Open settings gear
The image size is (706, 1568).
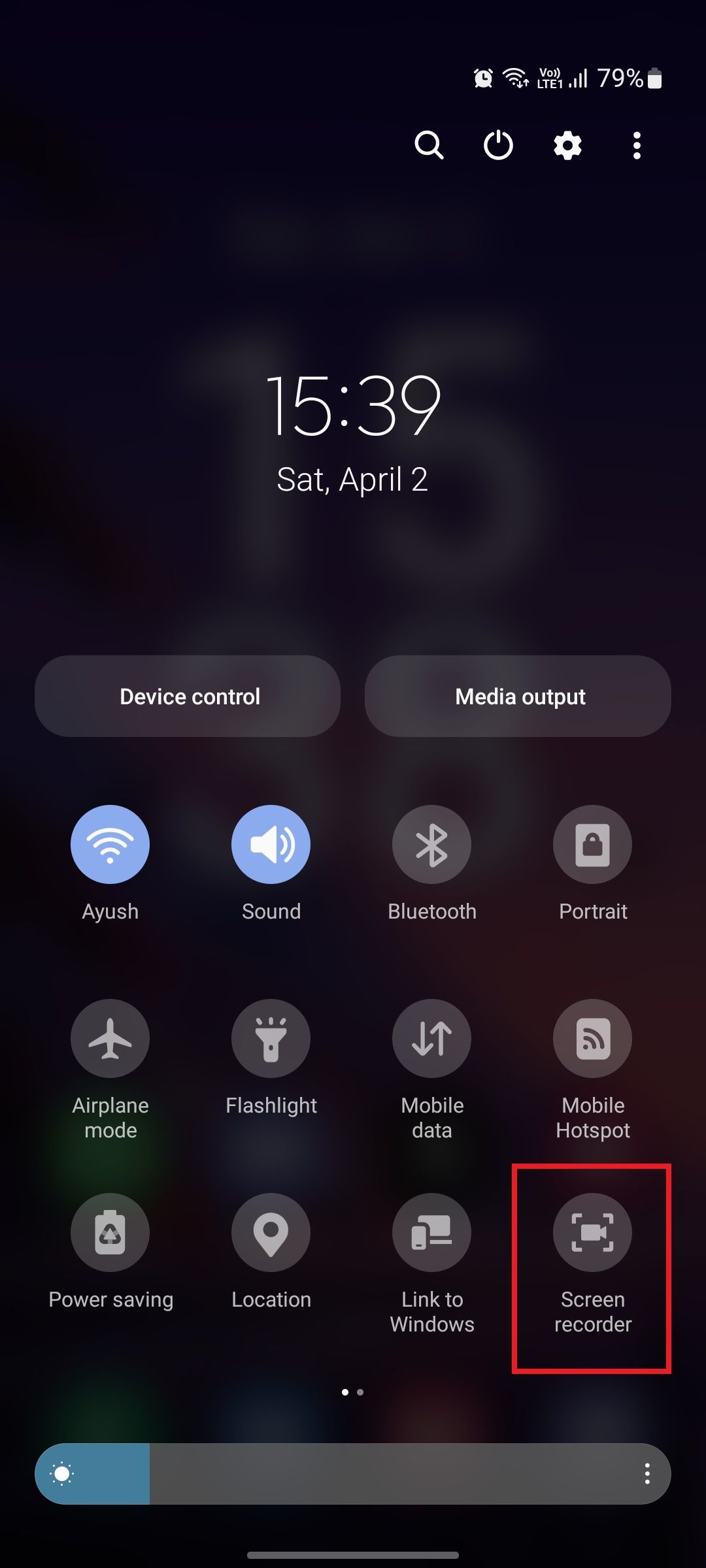tap(567, 145)
